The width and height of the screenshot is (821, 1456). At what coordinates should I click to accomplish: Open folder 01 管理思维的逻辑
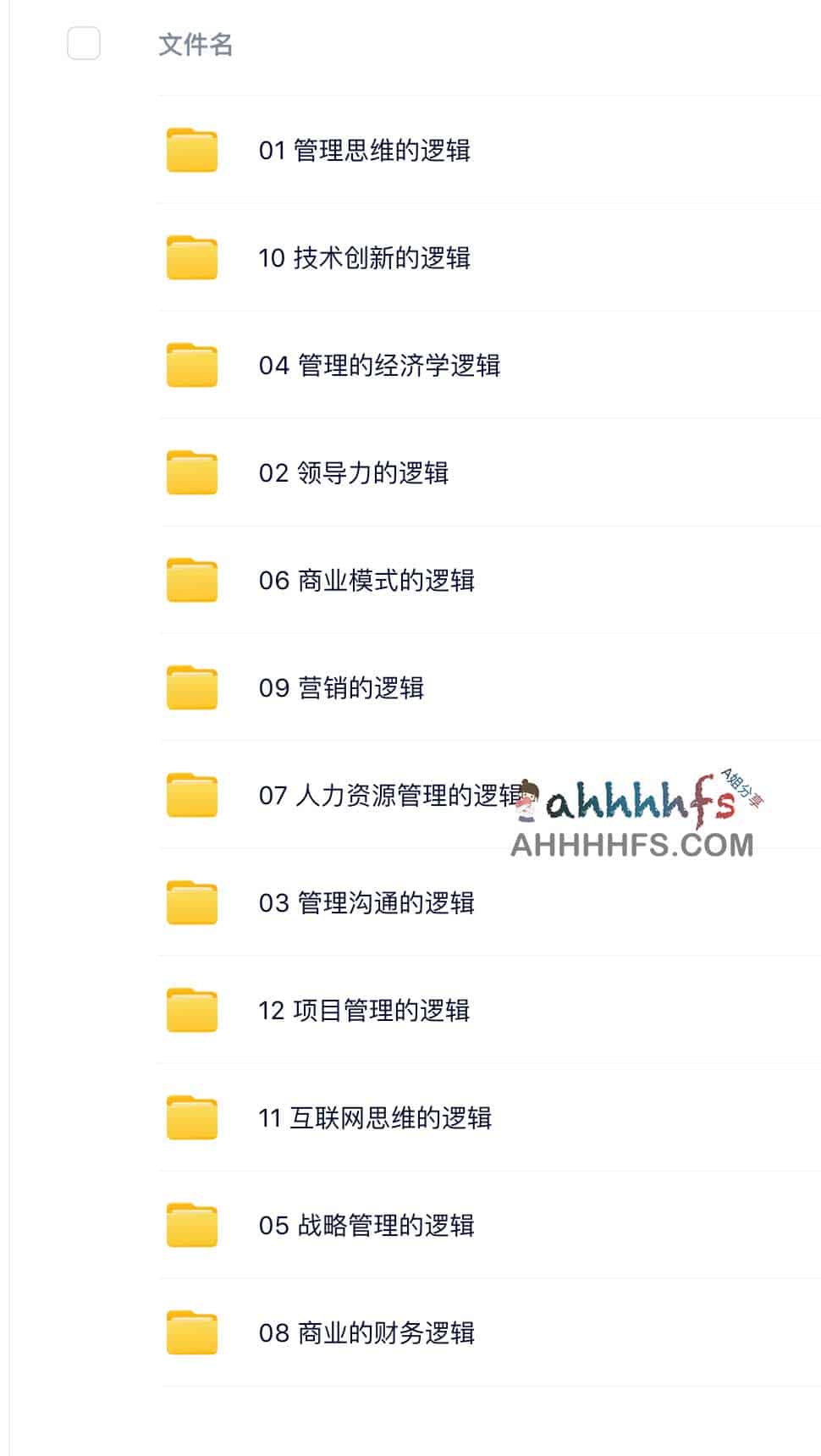pos(364,151)
